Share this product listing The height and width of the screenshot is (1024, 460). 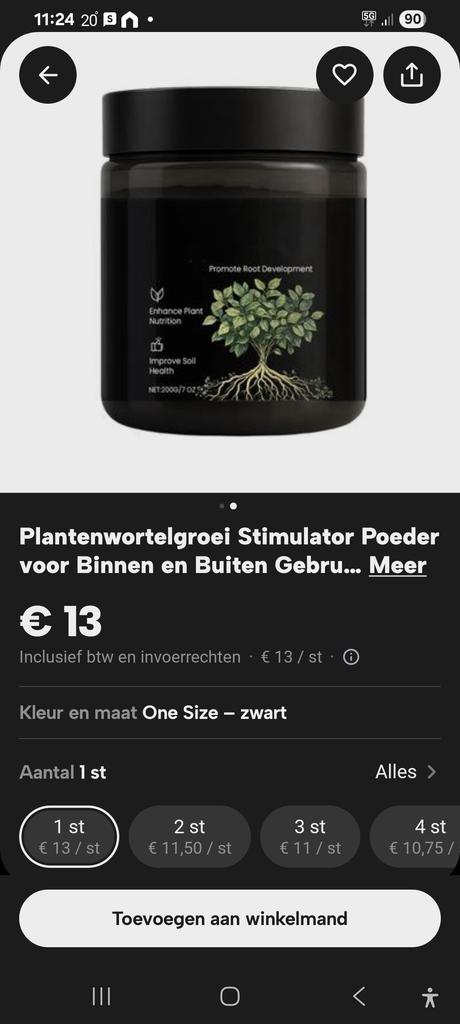[x=412, y=75]
